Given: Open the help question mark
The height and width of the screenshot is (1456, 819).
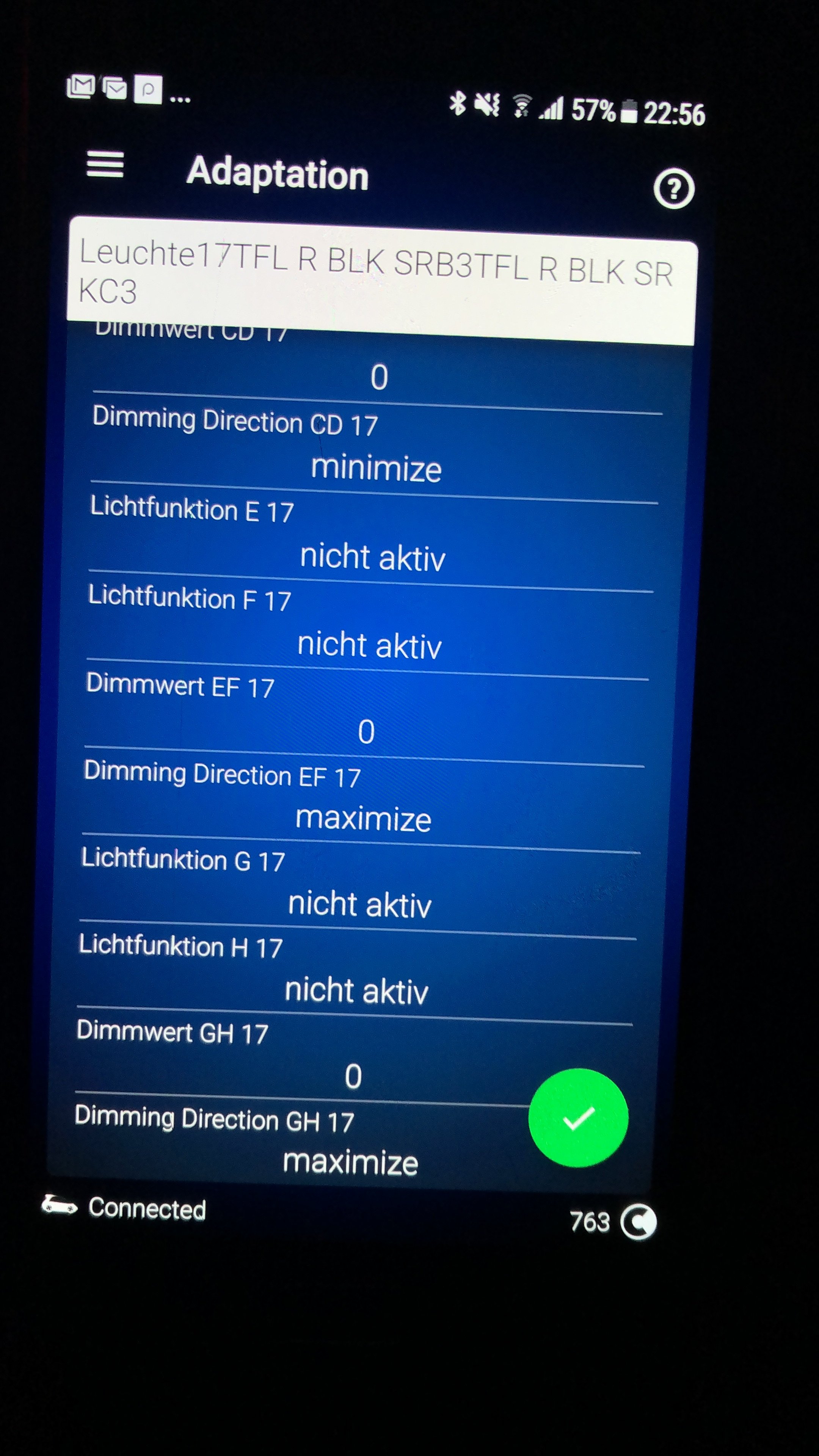Looking at the screenshot, I should pos(674,189).
